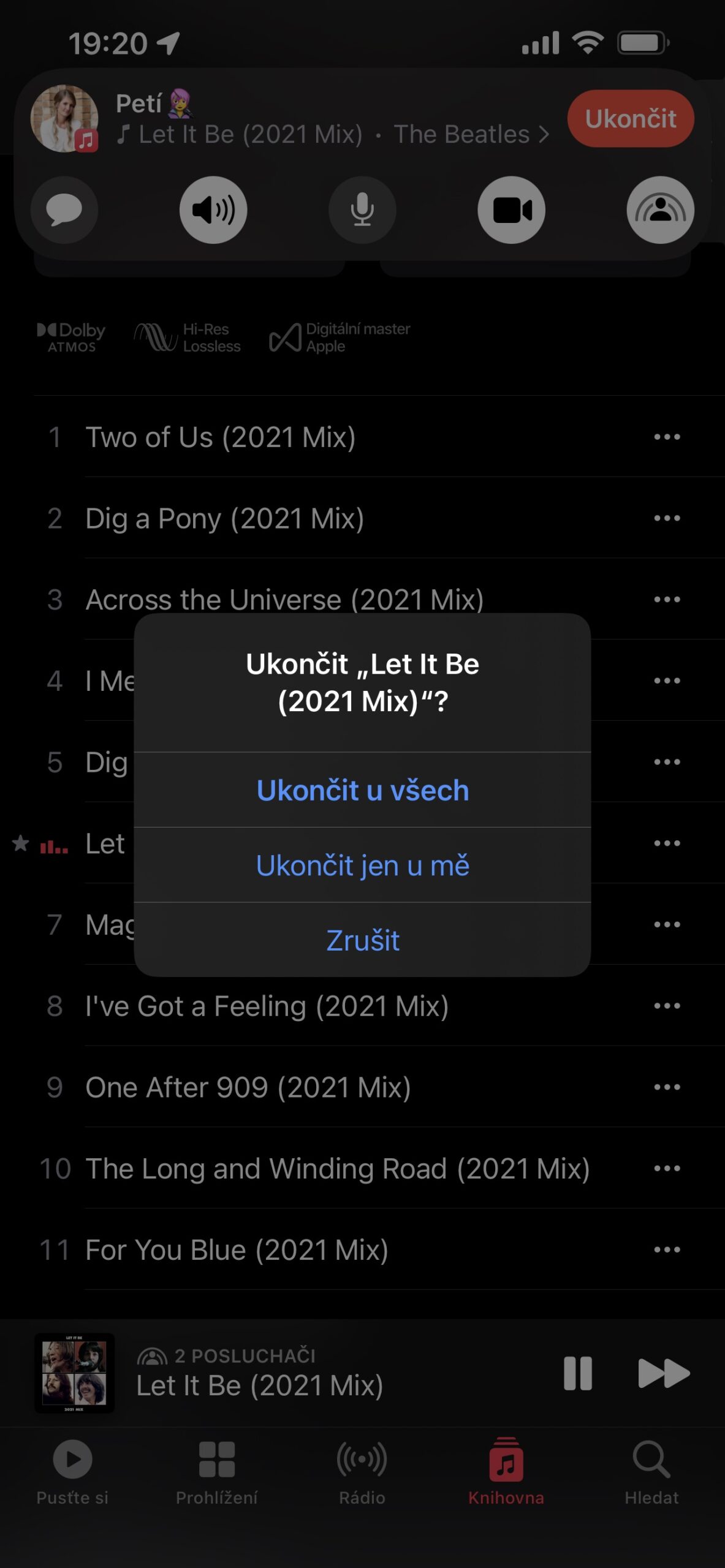This screenshot has width=725, height=1568.
Task: Turn on the video camera
Action: (x=512, y=210)
